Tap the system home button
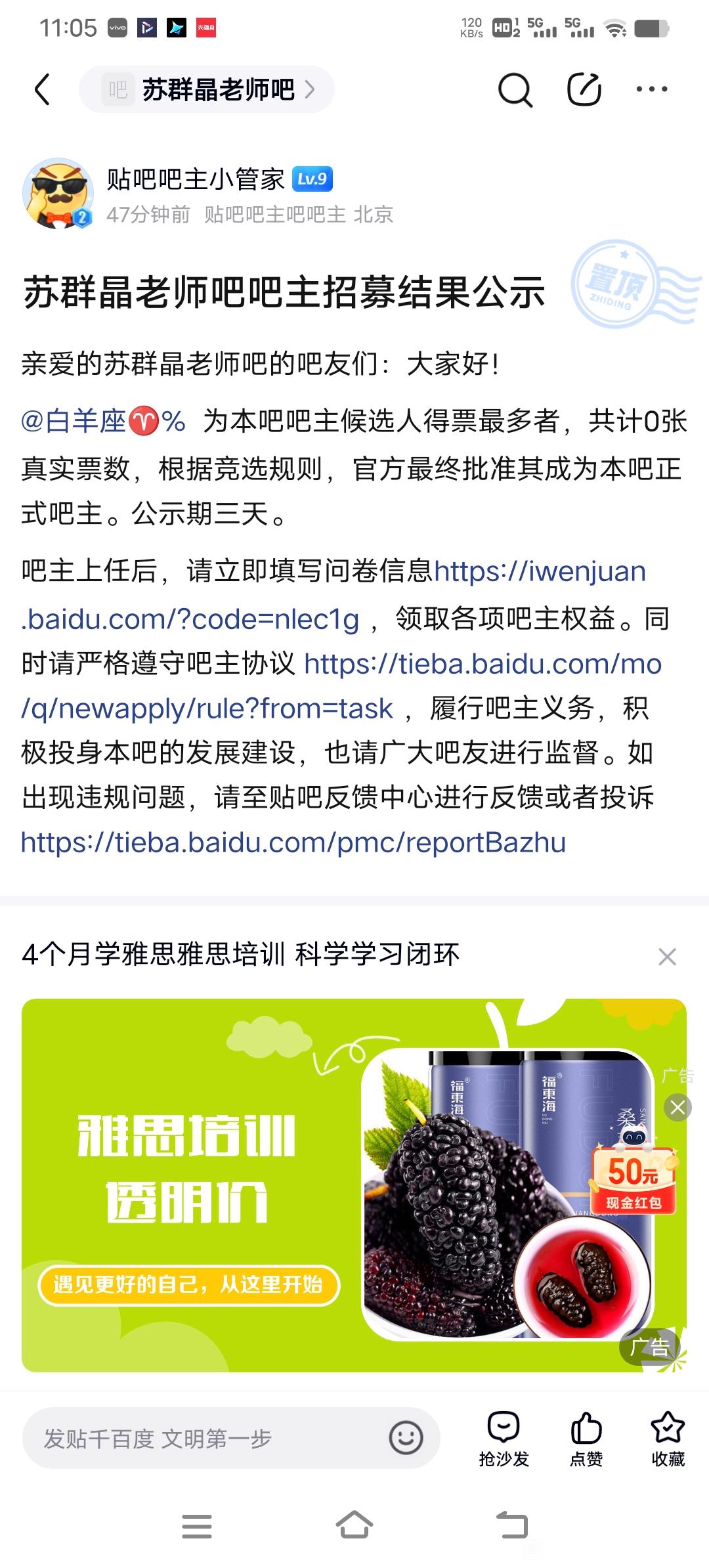The height and width of the screenshot is (1568, 709). tap(354, 1525)
